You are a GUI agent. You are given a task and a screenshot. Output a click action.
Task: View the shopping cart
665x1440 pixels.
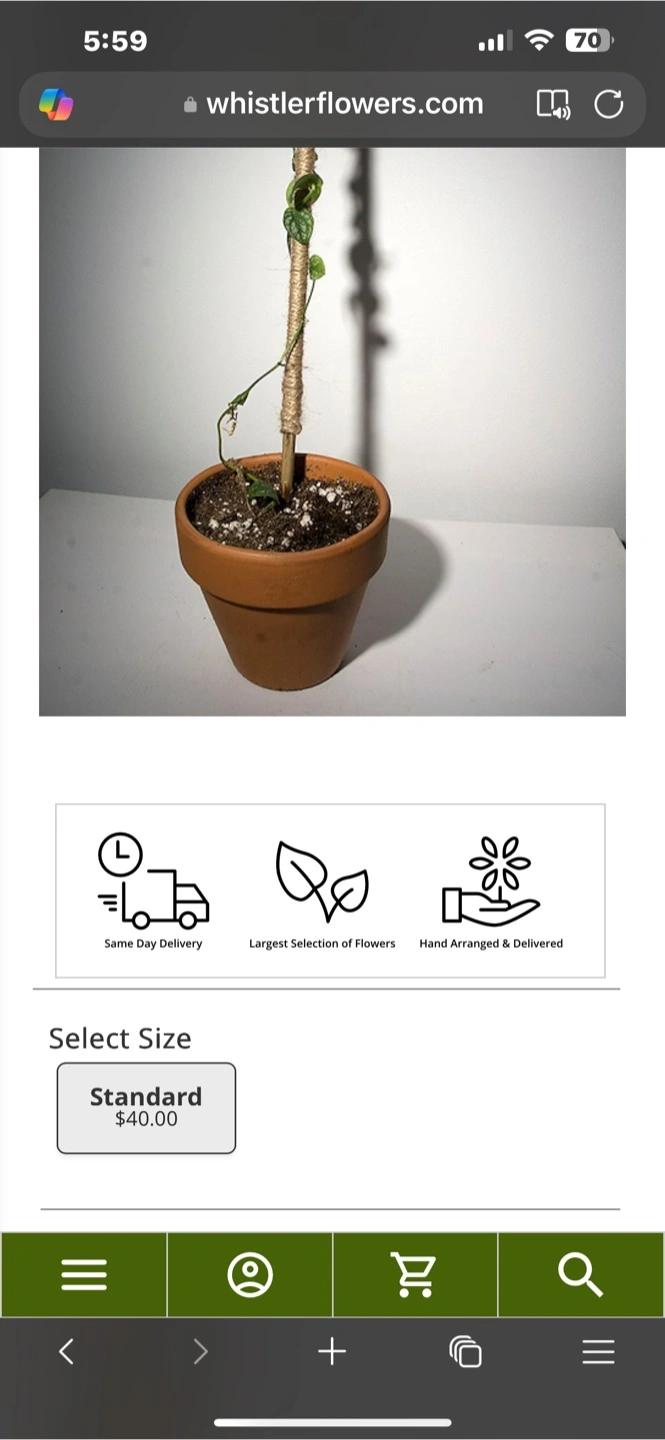point(415,1275)
